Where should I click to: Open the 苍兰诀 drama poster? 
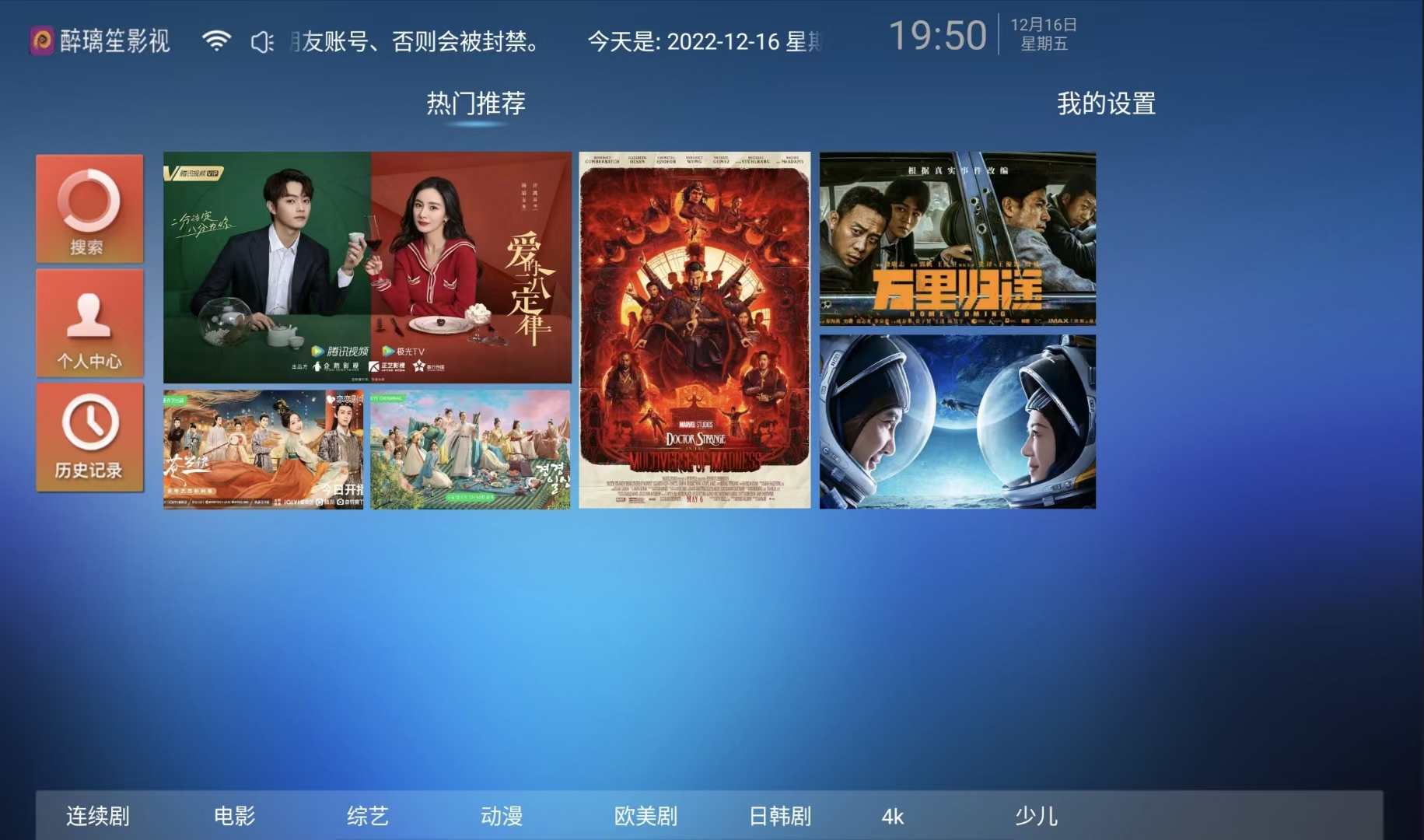(263, 450)
